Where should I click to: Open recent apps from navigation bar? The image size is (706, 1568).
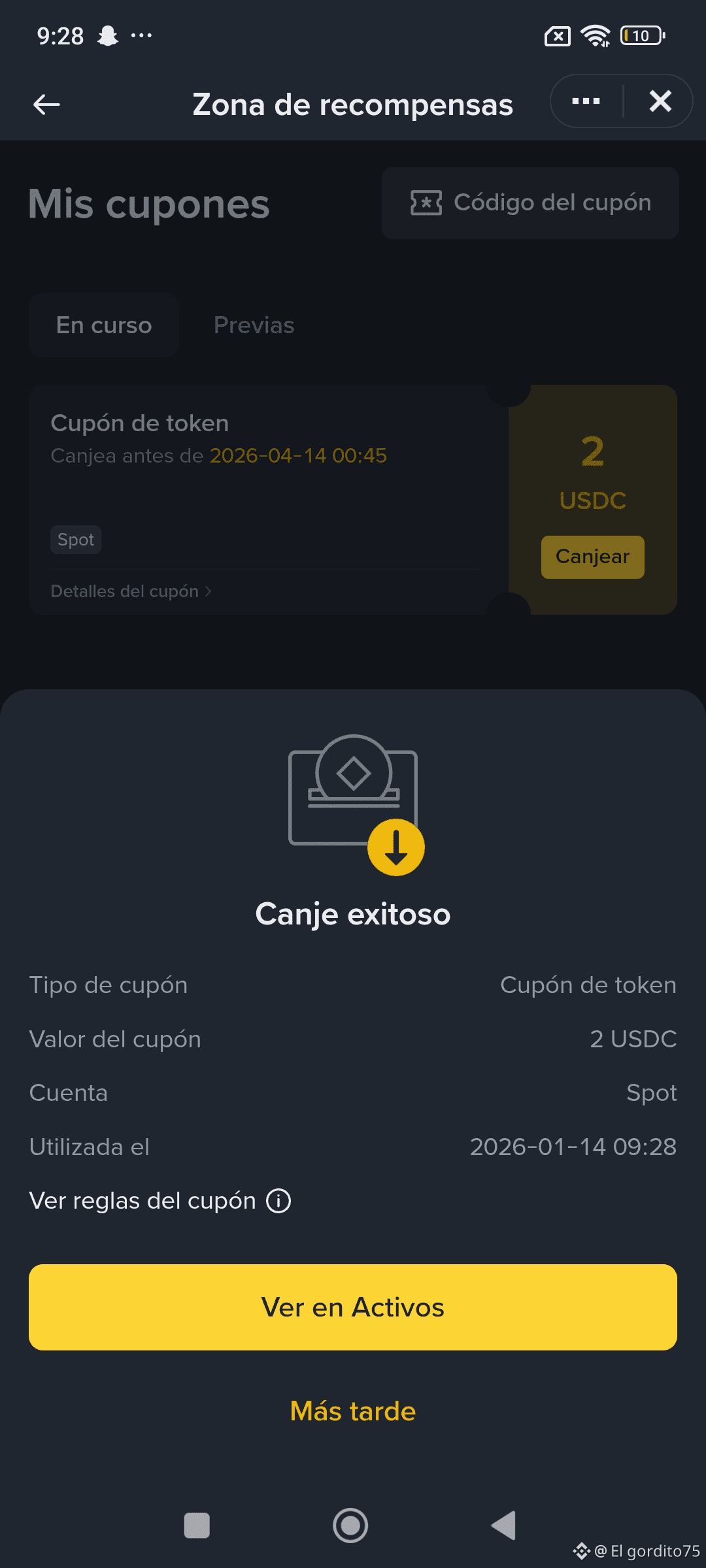click(x=197, y=1526)
